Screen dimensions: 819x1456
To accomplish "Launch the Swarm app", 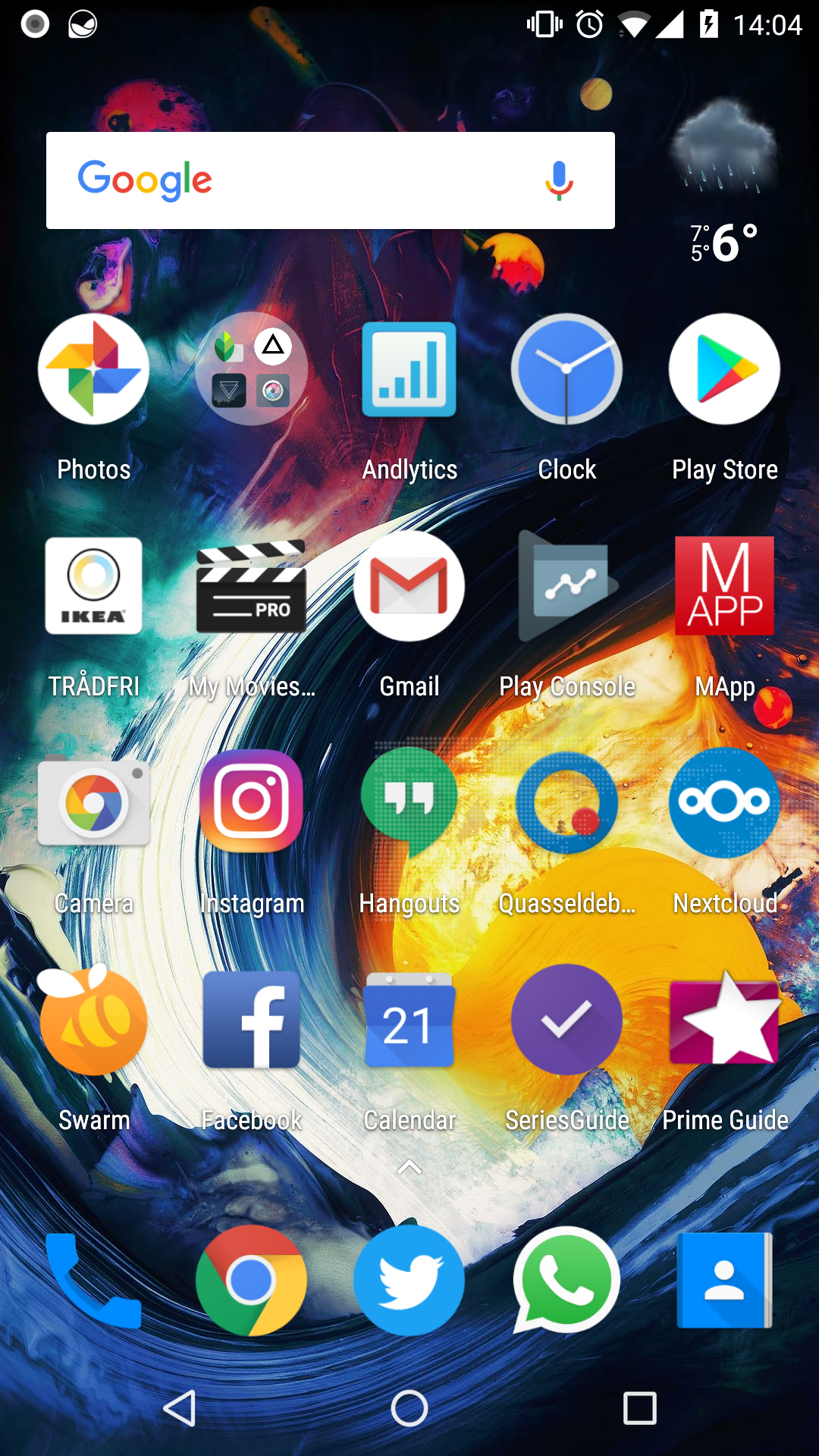I will click(93, 1018).
